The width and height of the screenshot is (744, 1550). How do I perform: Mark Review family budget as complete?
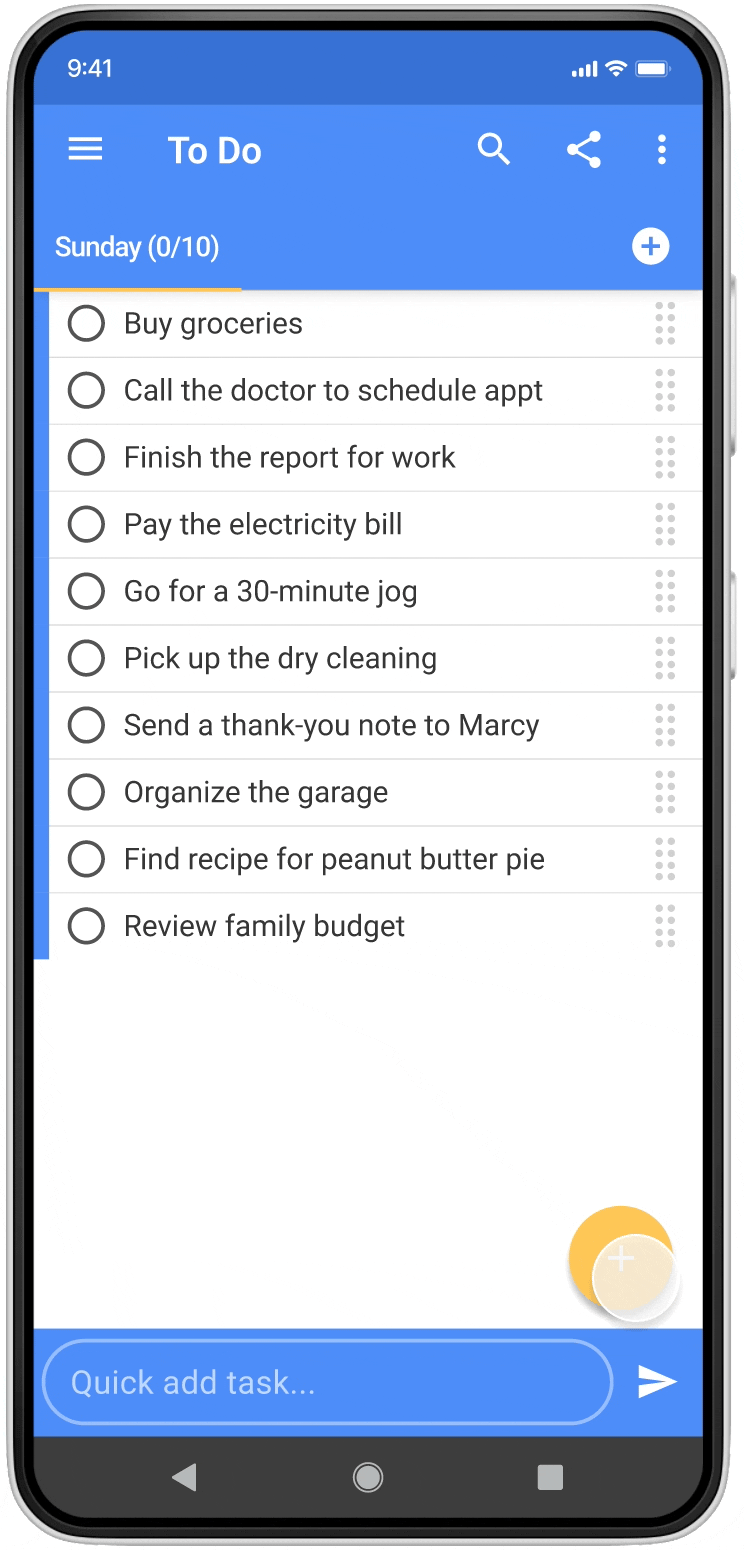[86, 927]
